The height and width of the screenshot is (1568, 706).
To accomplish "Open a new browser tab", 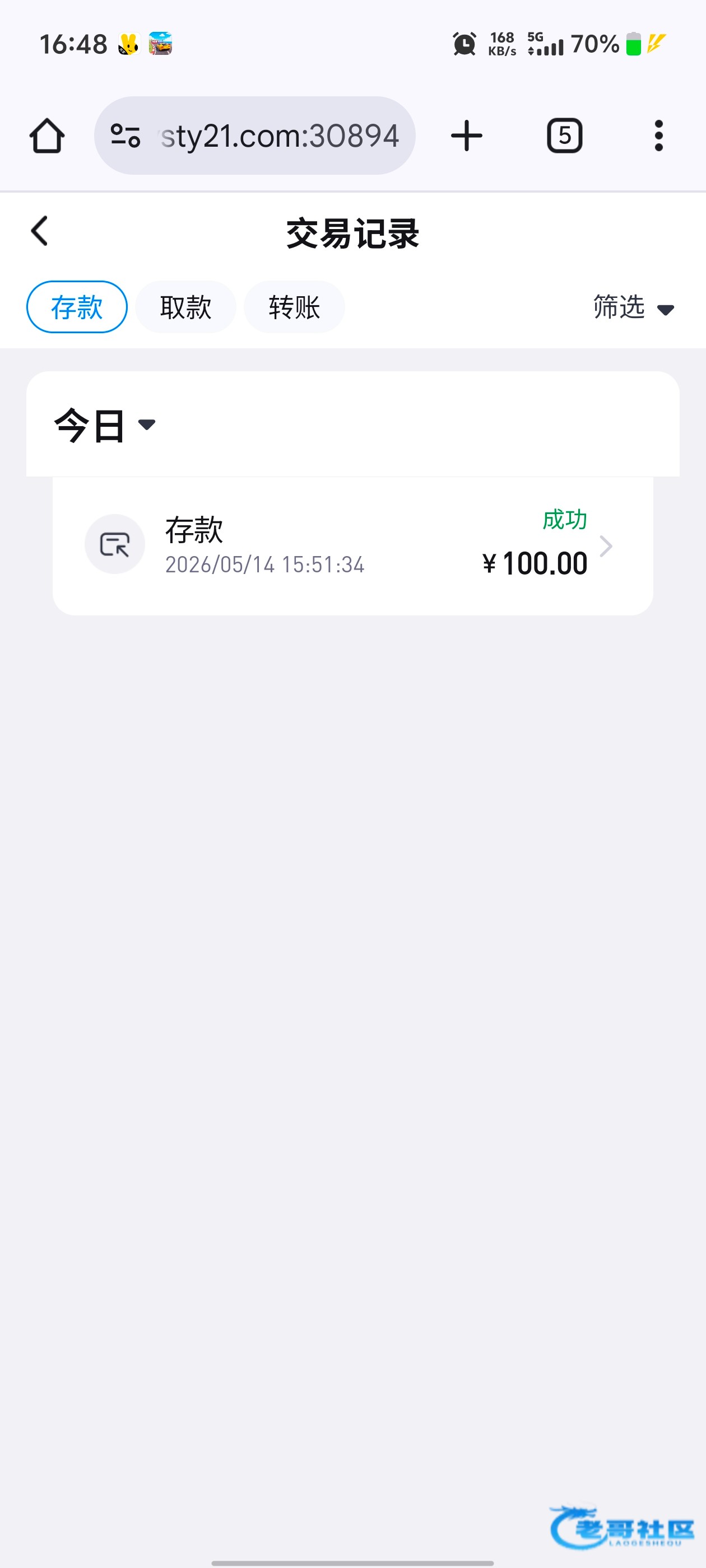I will (467, 136).
